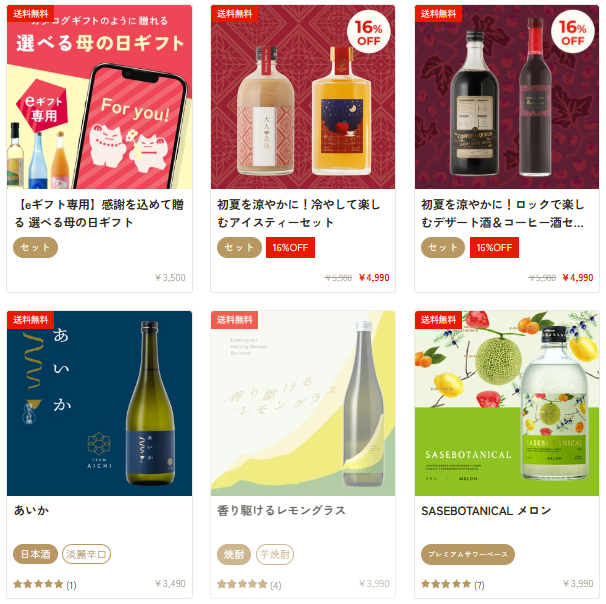View the あいか sake product
The image size is (606, 604).
click(99, 404)
